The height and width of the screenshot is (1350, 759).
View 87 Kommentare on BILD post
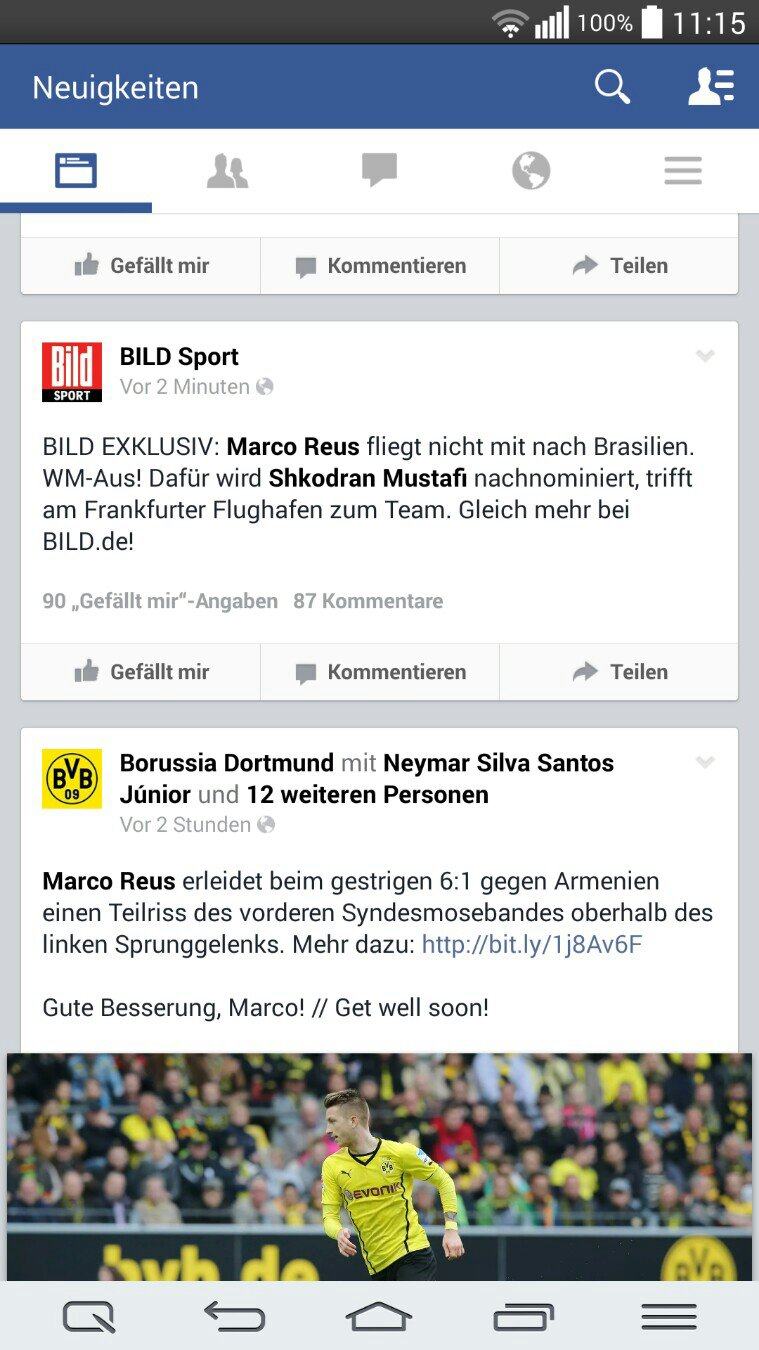[x=368, y=601]
